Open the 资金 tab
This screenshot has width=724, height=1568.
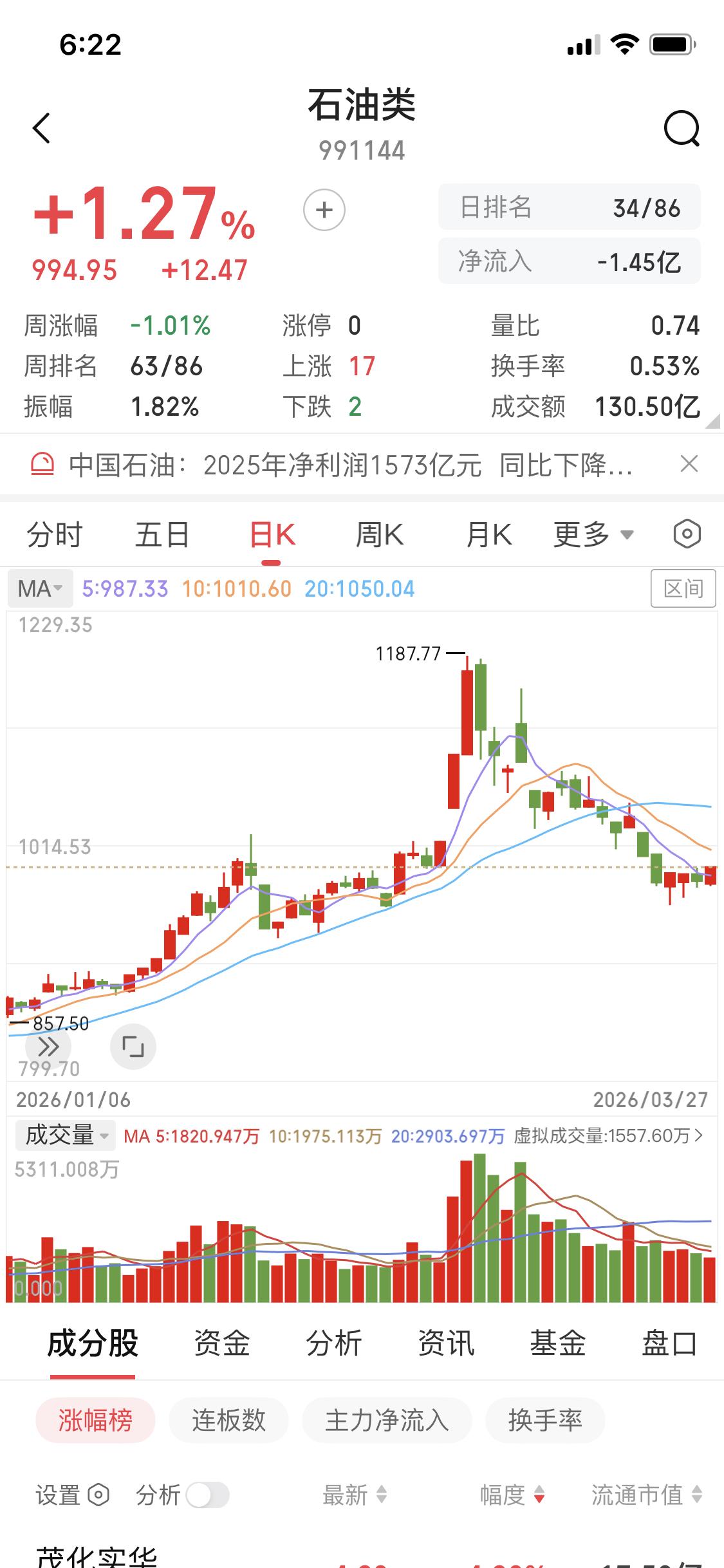tap(221, 1343)
